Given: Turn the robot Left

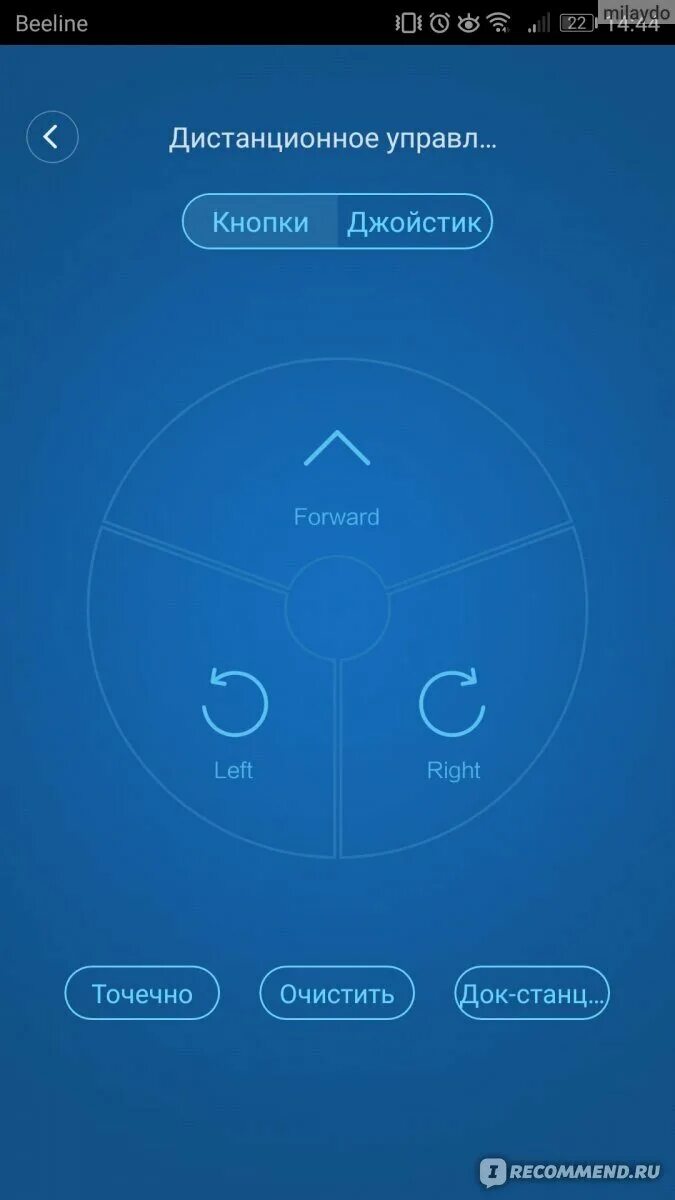Looking at the screenshot, I should pyautogui.click(x=234, y=722).
